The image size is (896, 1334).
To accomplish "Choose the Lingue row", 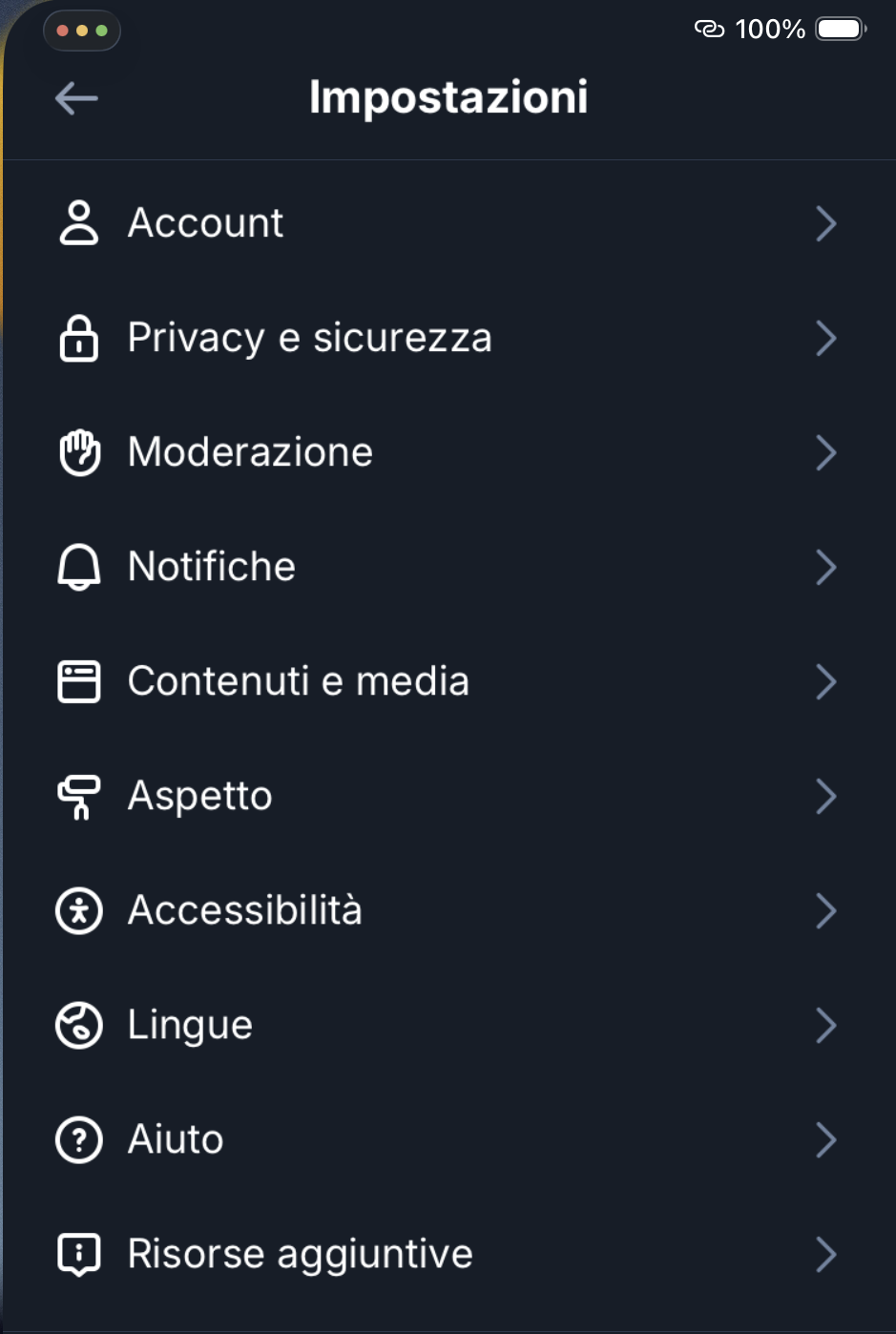I will pyautogui.click(x=191, y=1025).
